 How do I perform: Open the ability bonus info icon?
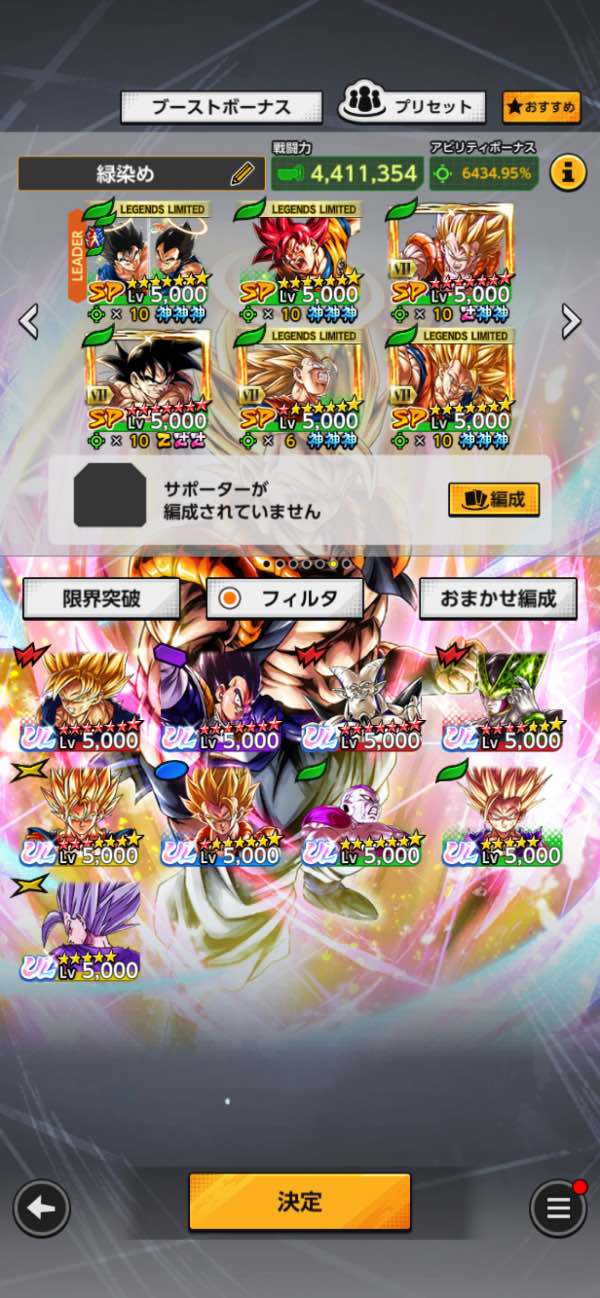[x=567, y=173]
